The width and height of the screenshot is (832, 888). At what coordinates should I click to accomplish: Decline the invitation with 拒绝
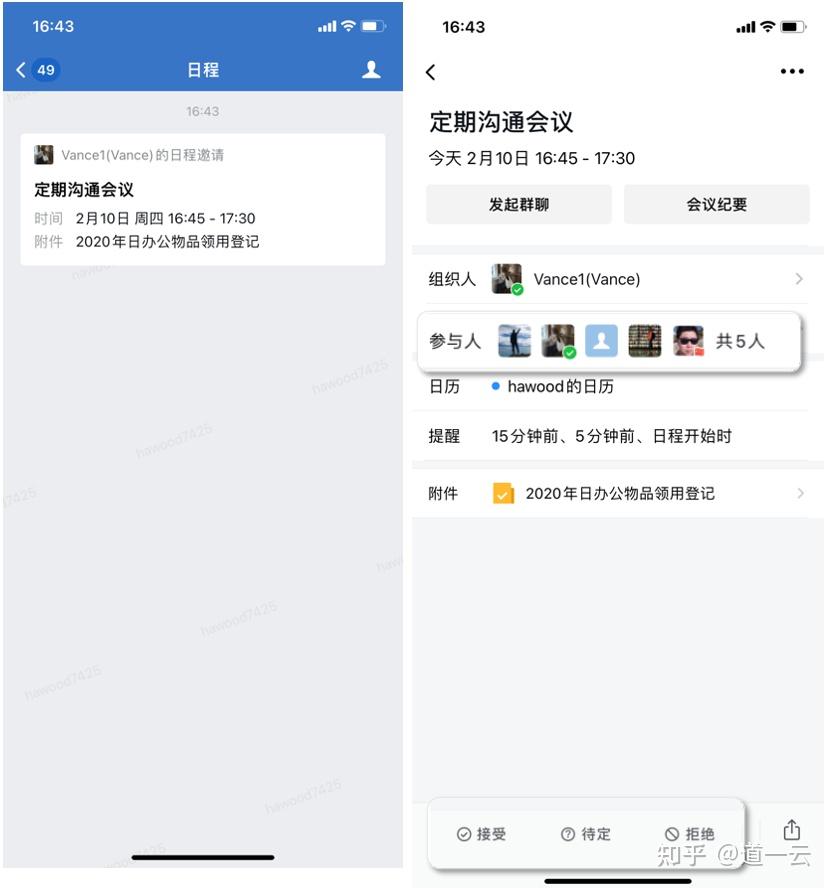click(690, 834)
